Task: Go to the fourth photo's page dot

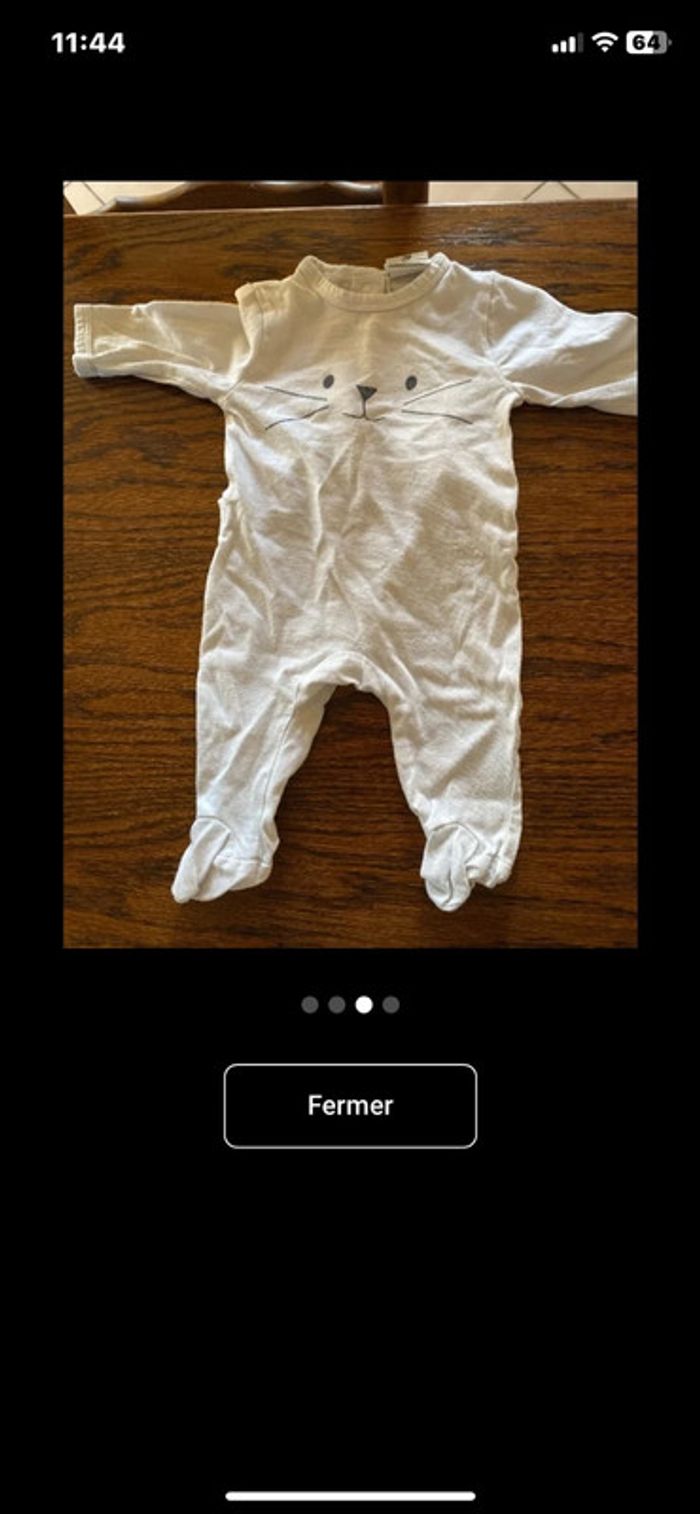Action: pos(391,1004)
